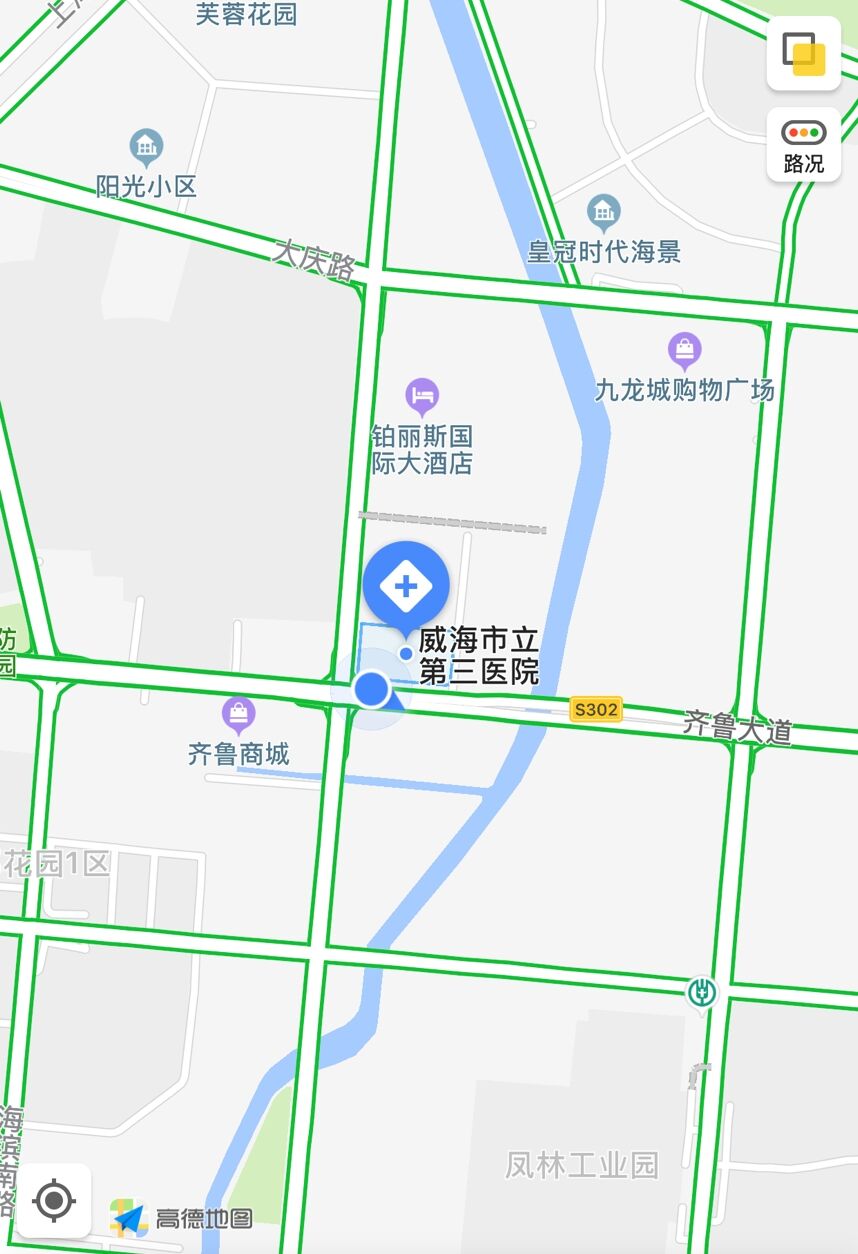Open the map layers button

803,54
